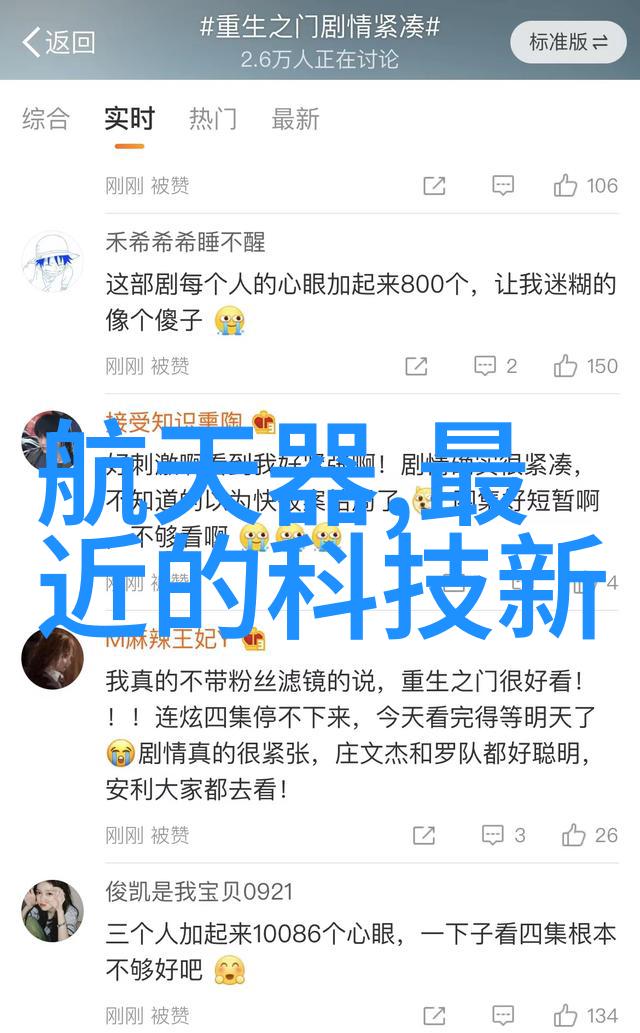Like the post with 106 likes
640x1033 pixels.
click(x=586, y=185)
